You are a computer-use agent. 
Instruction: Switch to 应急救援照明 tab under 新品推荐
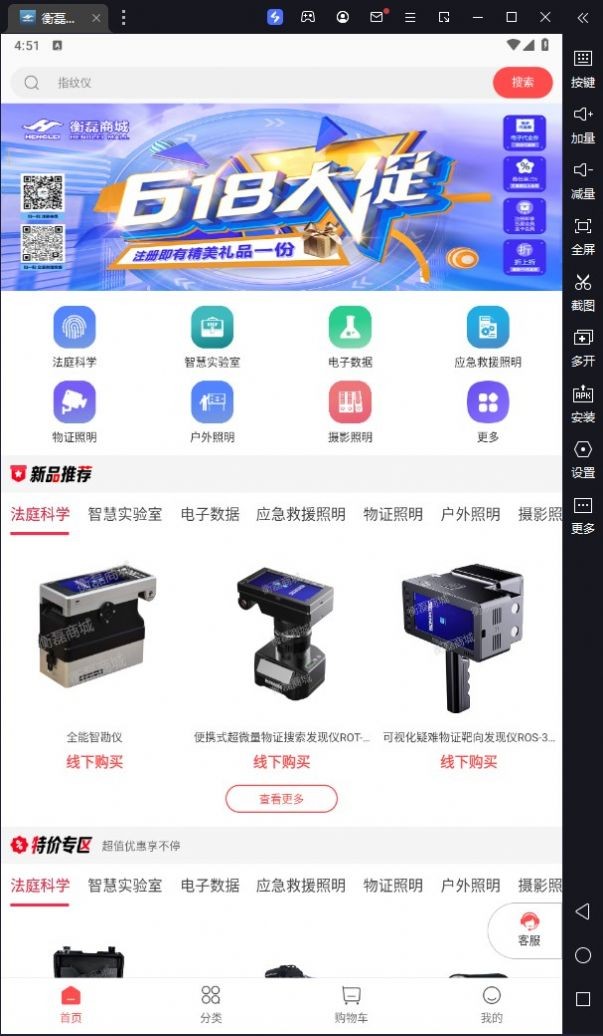300,514
